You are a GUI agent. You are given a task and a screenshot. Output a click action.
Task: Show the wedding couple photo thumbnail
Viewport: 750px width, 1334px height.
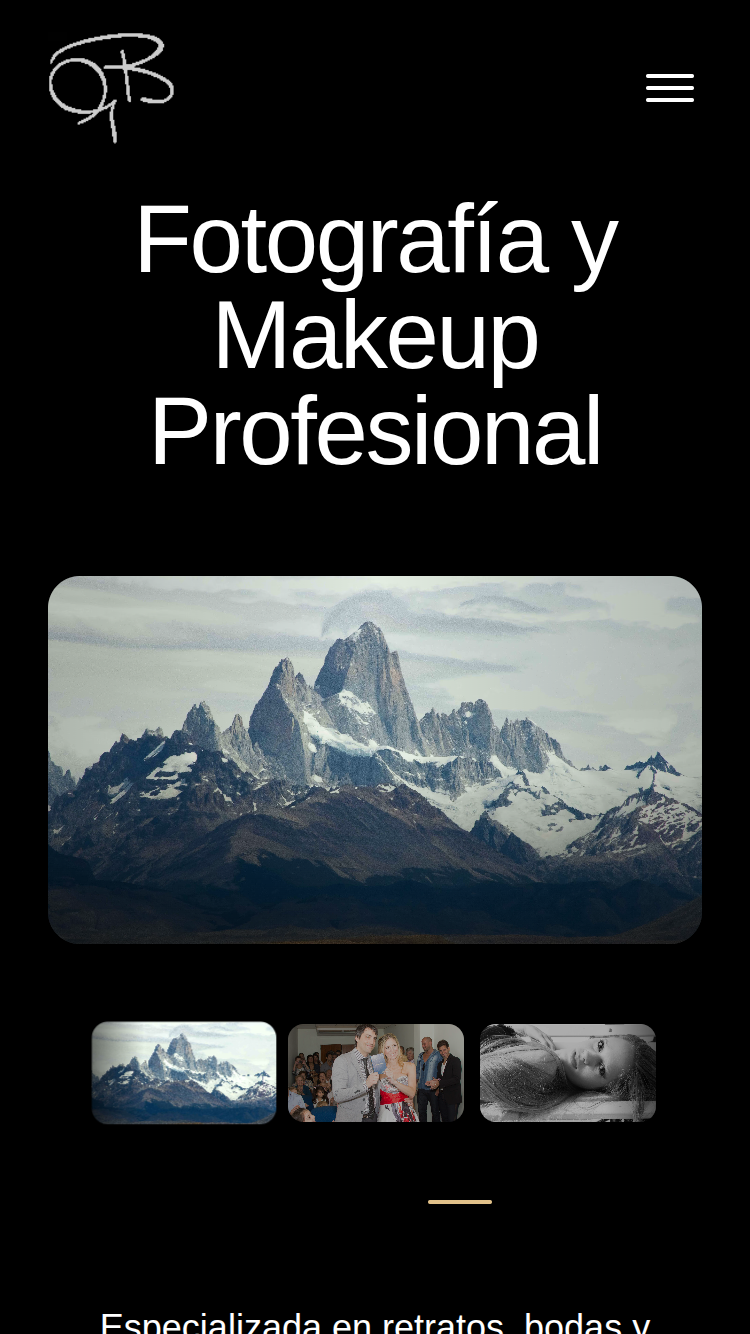click(x=376, y=1072)
